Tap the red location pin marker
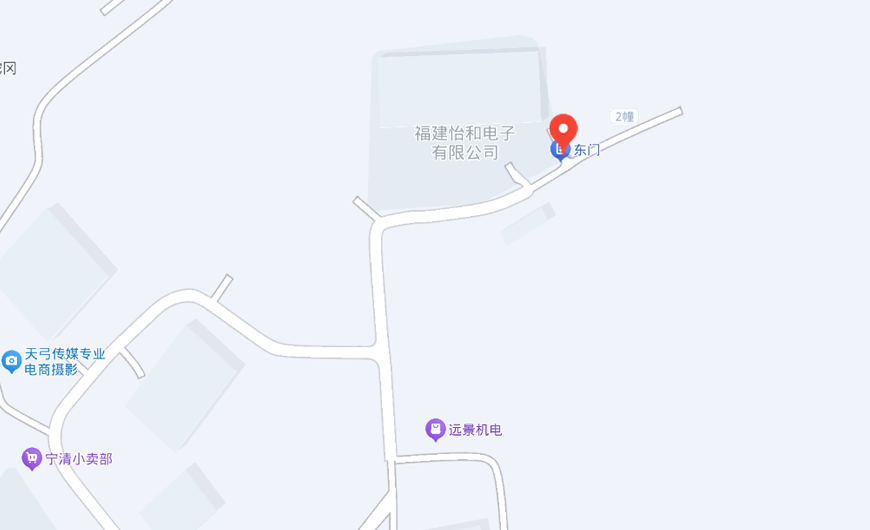 [x=564, y=131]
